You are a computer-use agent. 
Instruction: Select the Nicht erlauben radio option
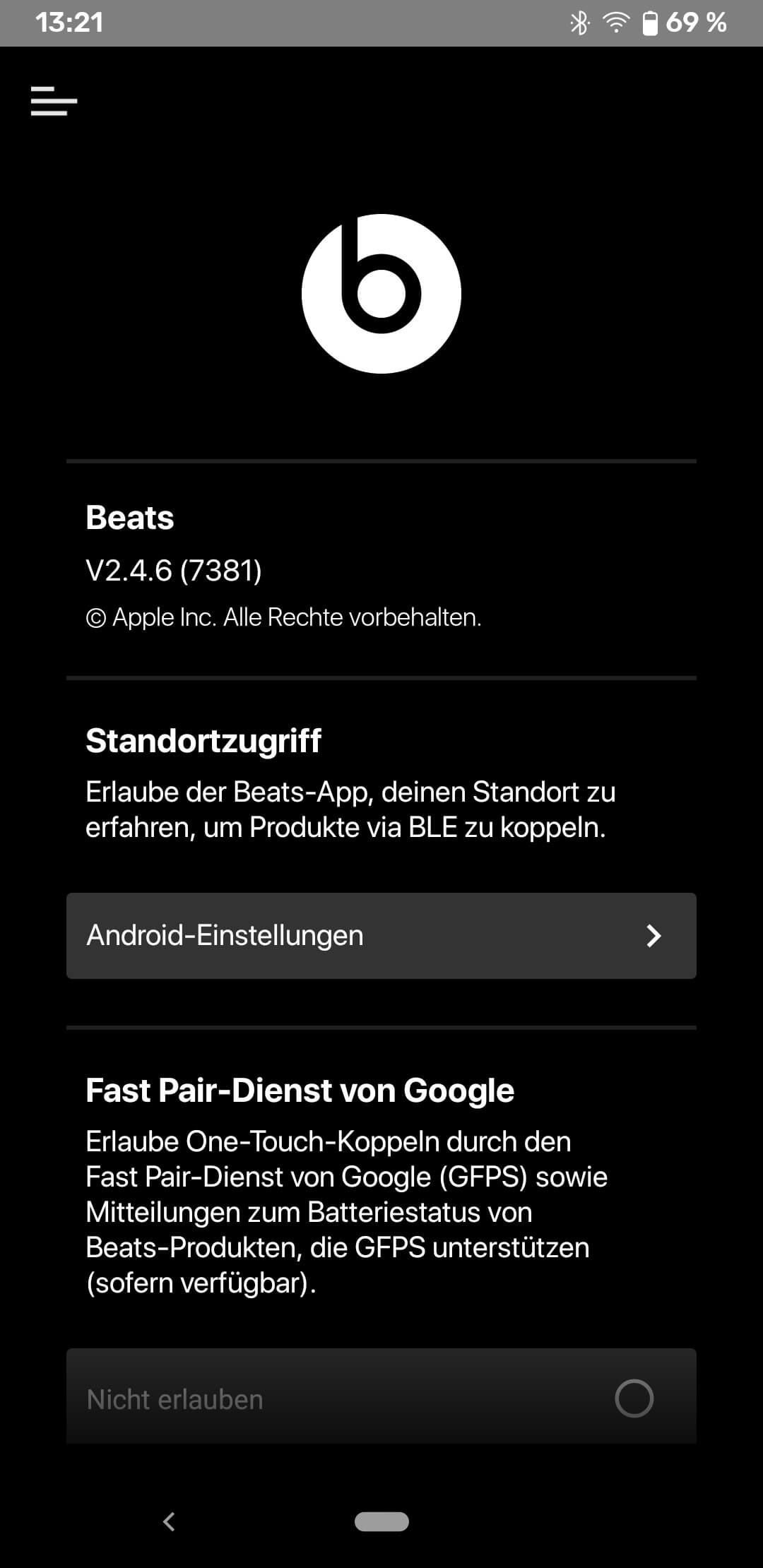click(634, 1398)
